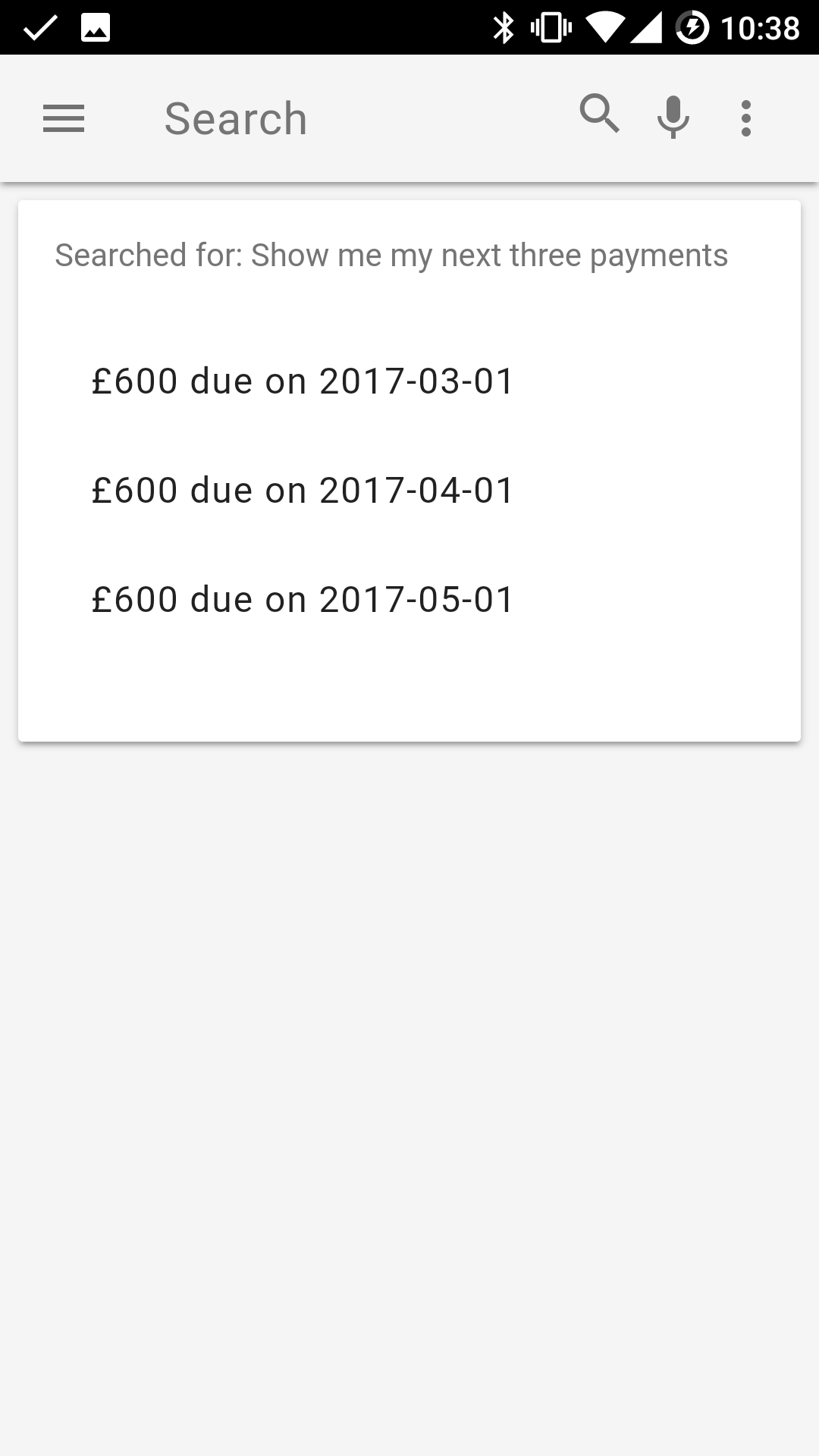View the payment due on 2017-05-01
Viewport: 819px width, 1456px height.
tap(303, 600)
